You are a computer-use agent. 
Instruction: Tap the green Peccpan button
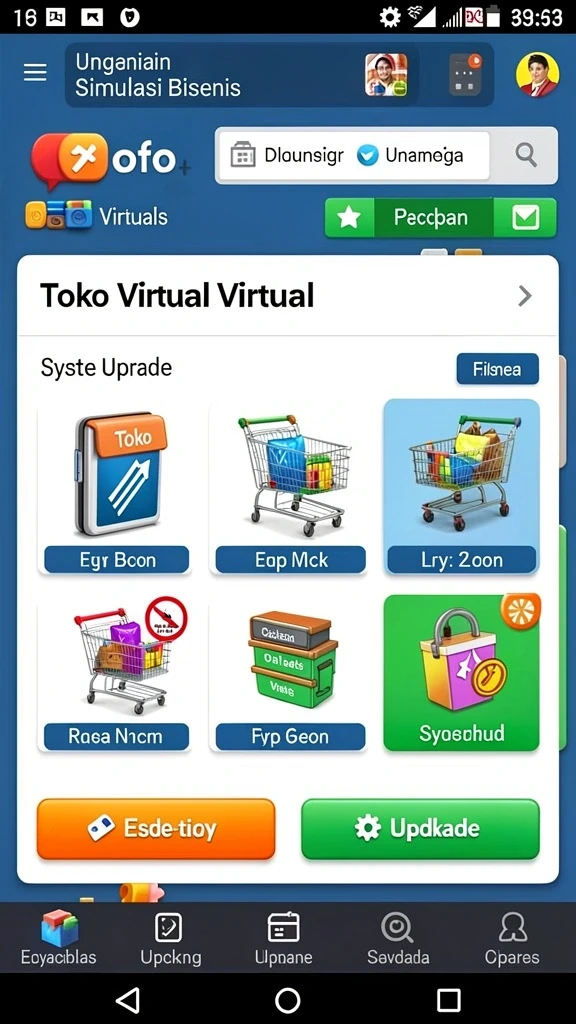click(x=440, y=217)
